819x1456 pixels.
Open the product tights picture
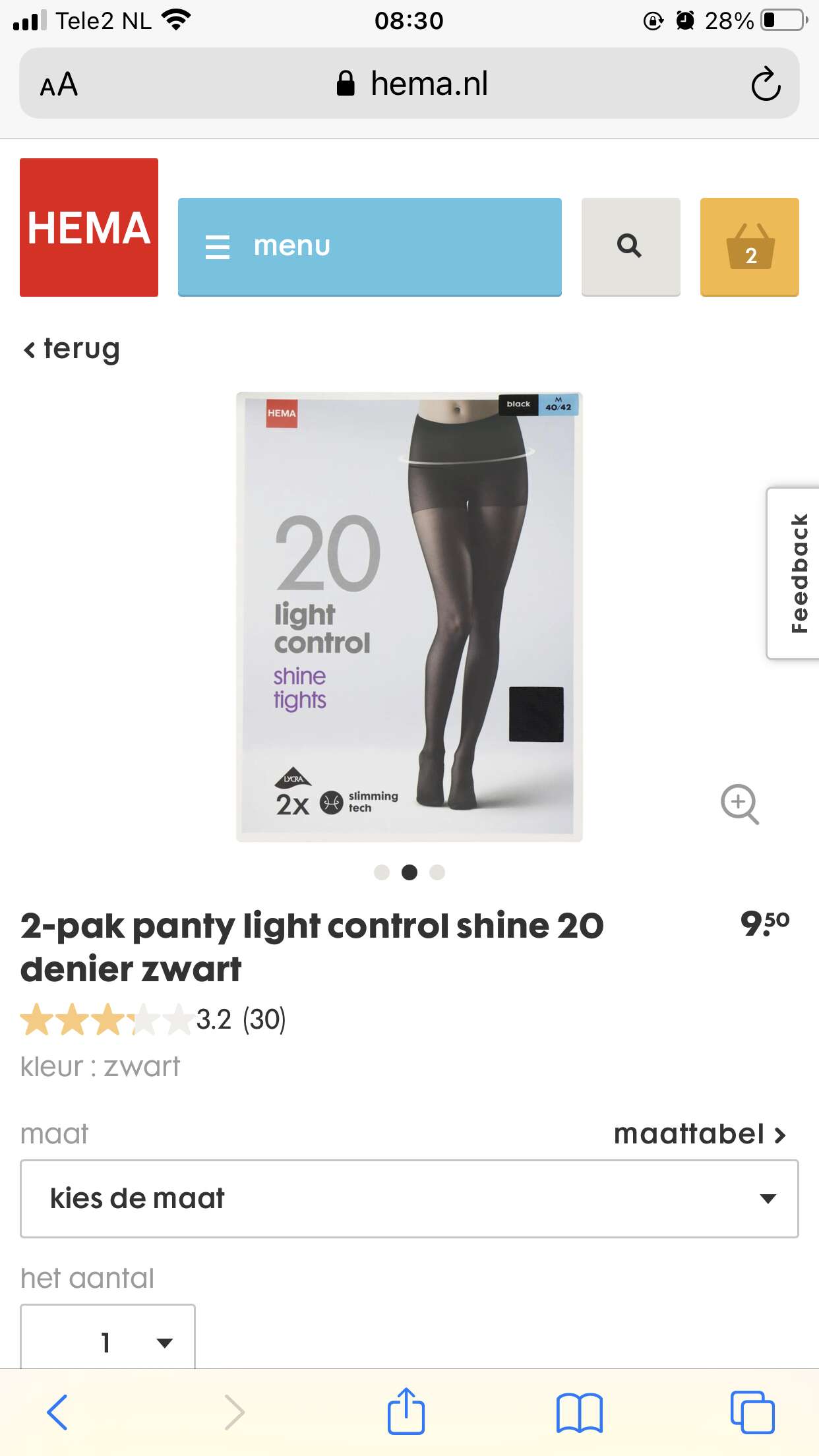click(409, 617)
